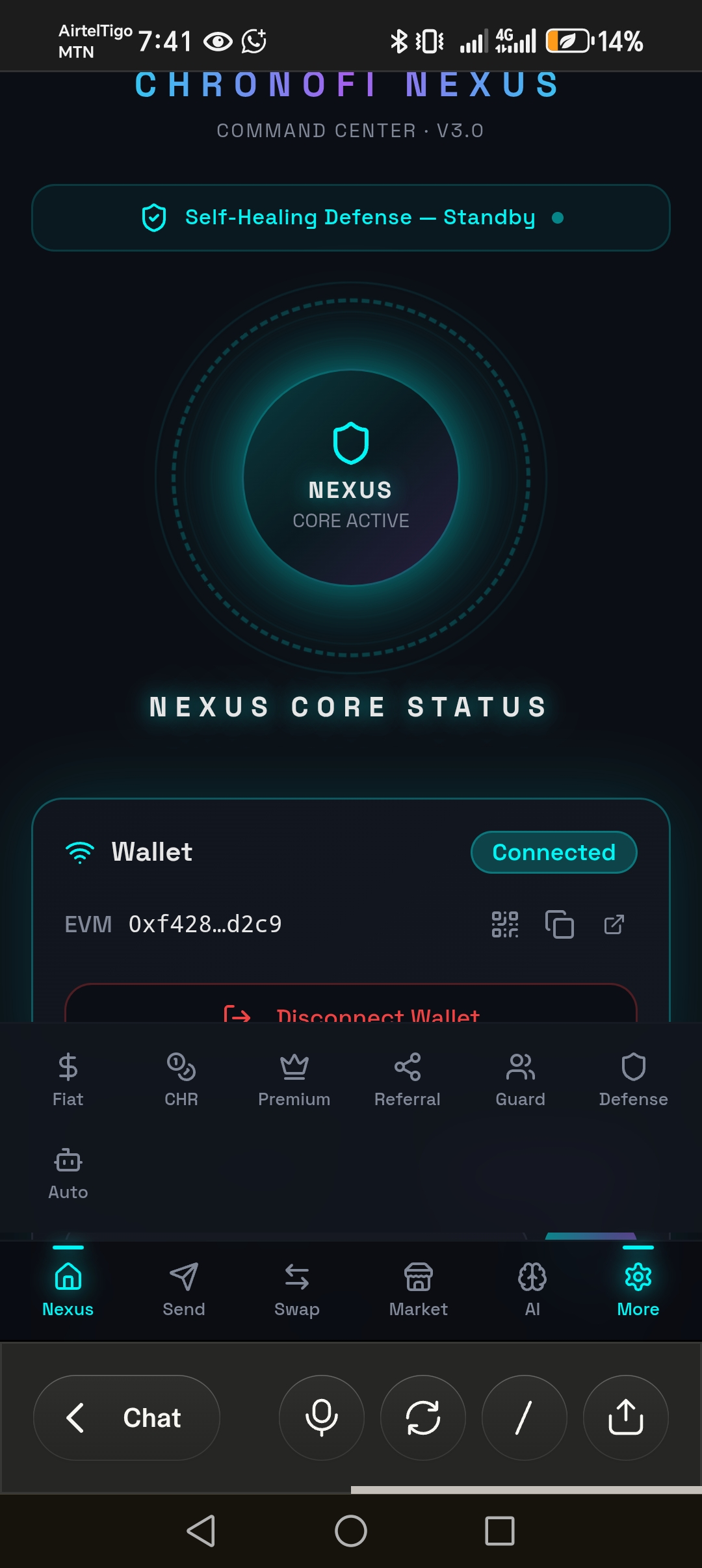
Task: Tap the system home button
Action: pyautogui.click(x=351, y=1531)
